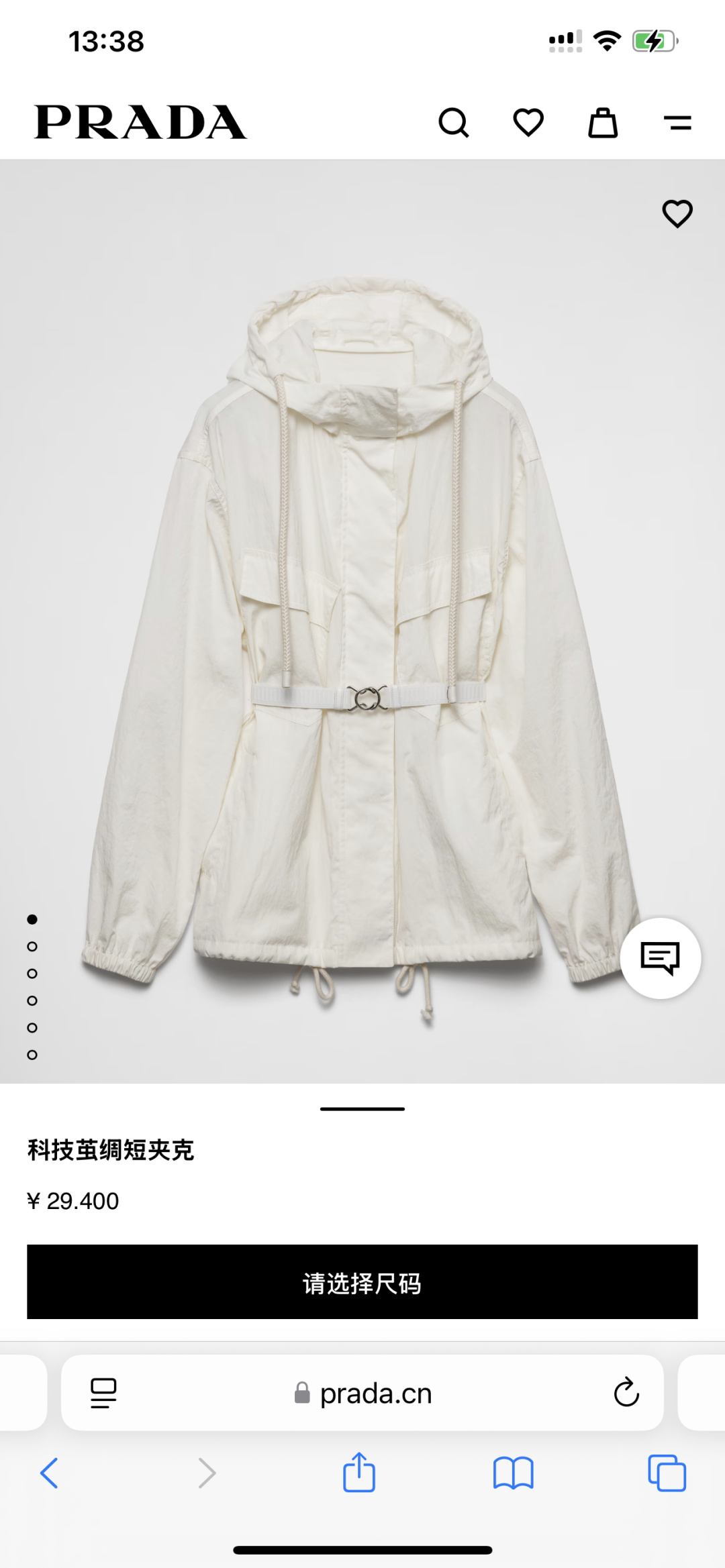Open the wishlist heart in the header

(x=528, y=123)
